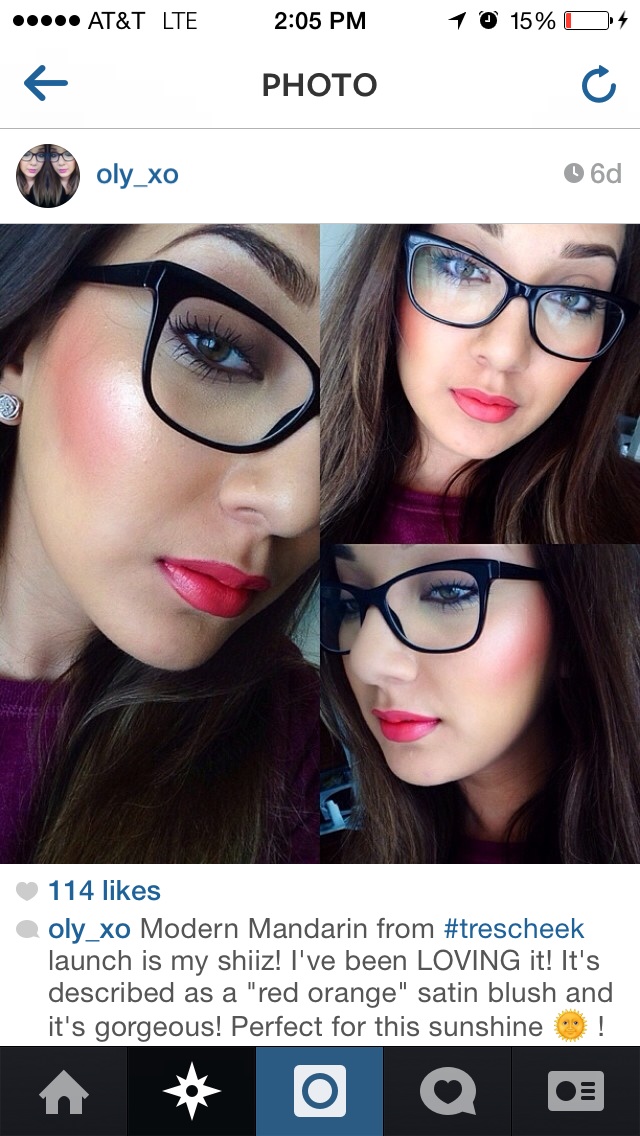640x1136 pixels.
Task: Switch to the Explore tab
Action: [192, 1091]
